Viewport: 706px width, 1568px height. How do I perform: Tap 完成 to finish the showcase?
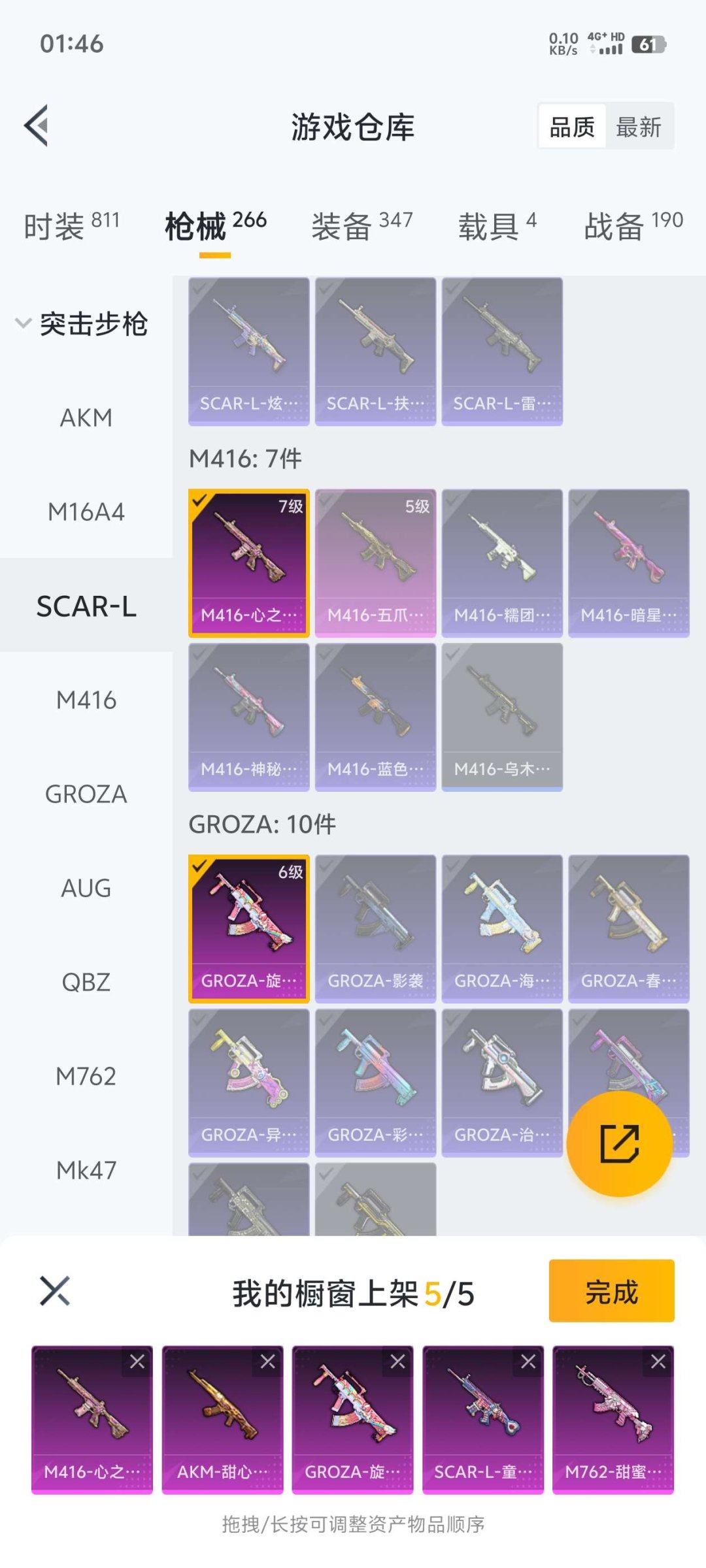tap(611, 1291)
